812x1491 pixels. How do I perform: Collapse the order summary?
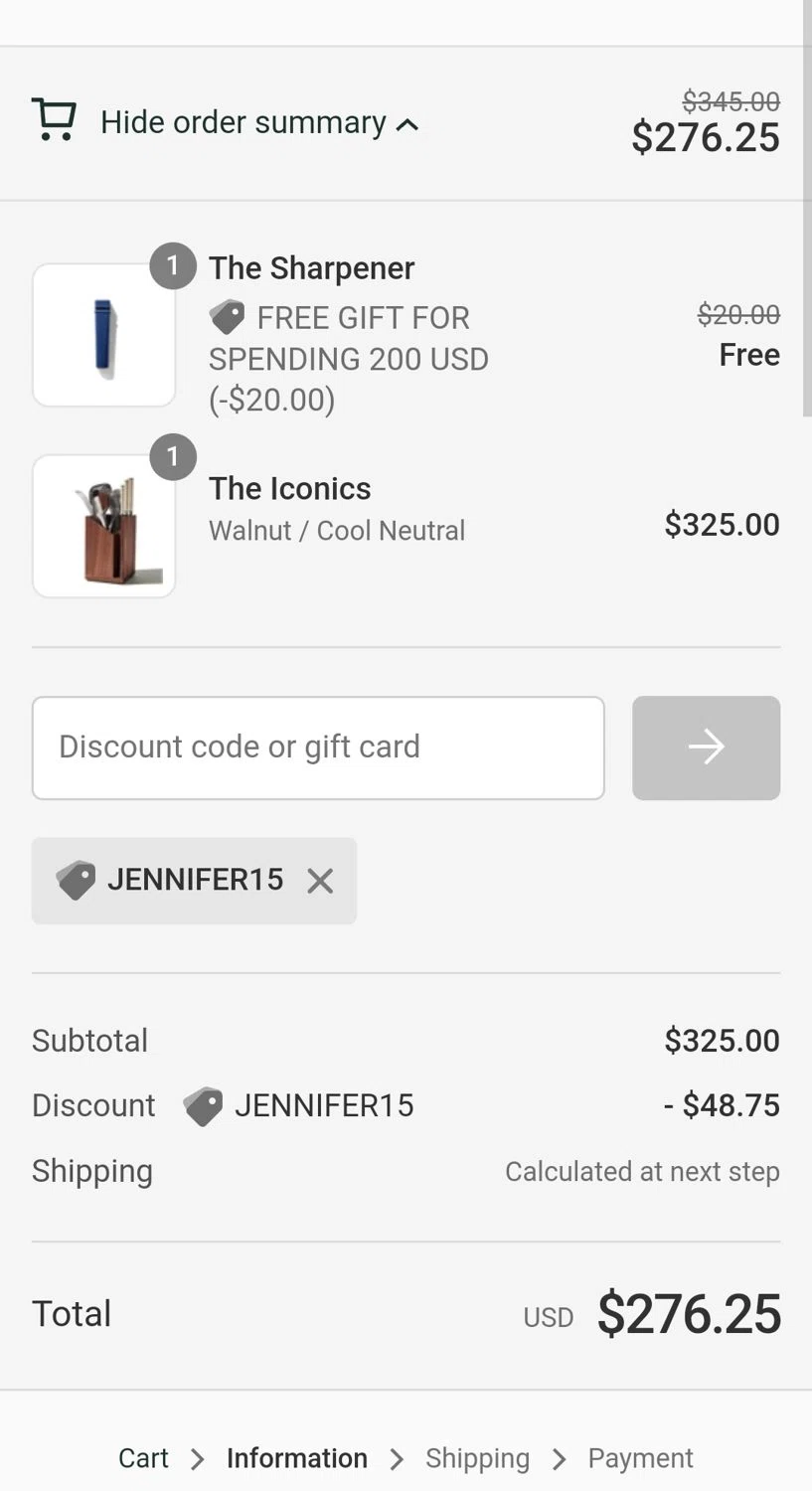pos(244,122)
